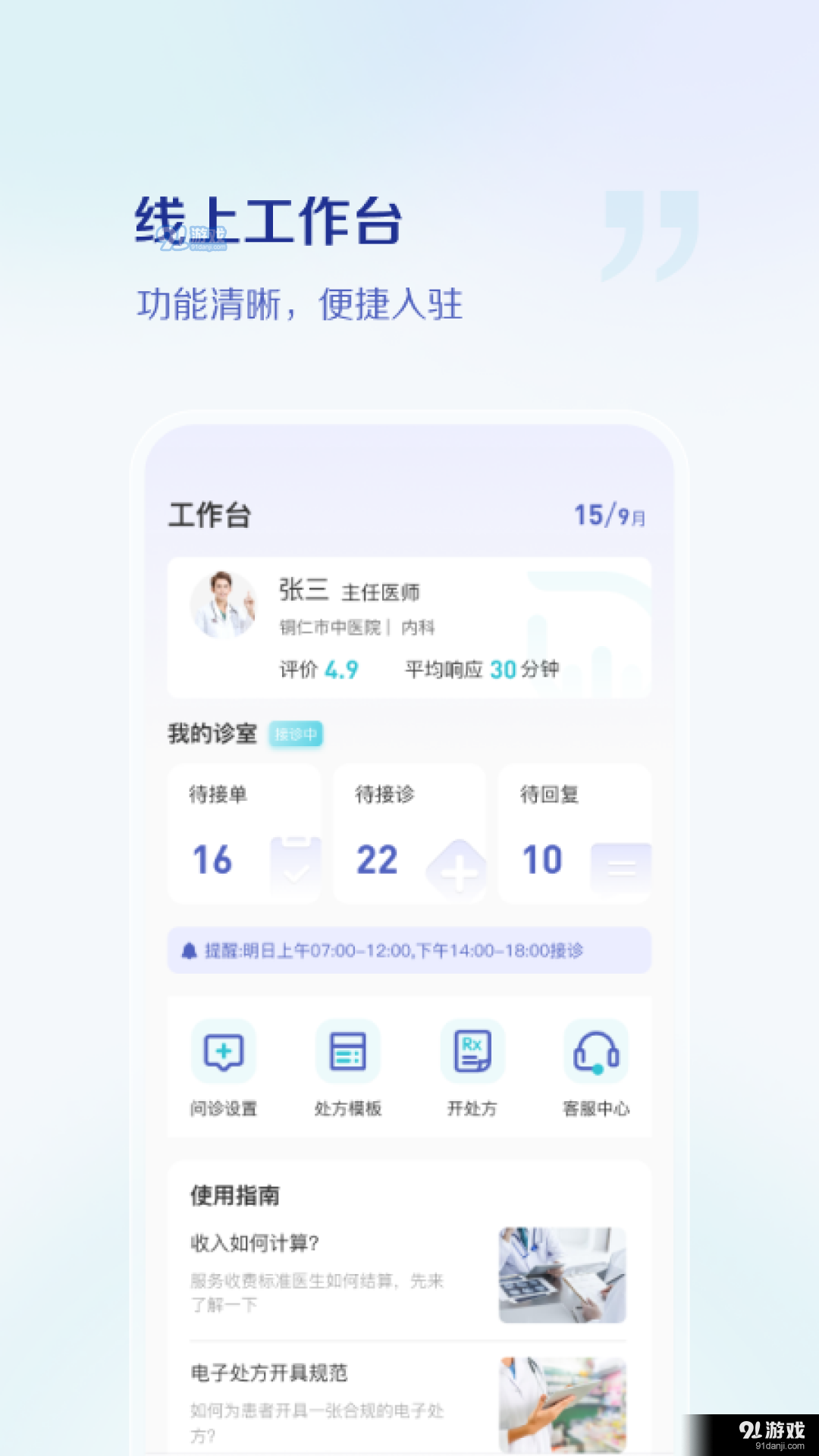The image size is (819, 1456).
Task: Open the 待接诊 card showing 22
Action: (x=409, y=834)
